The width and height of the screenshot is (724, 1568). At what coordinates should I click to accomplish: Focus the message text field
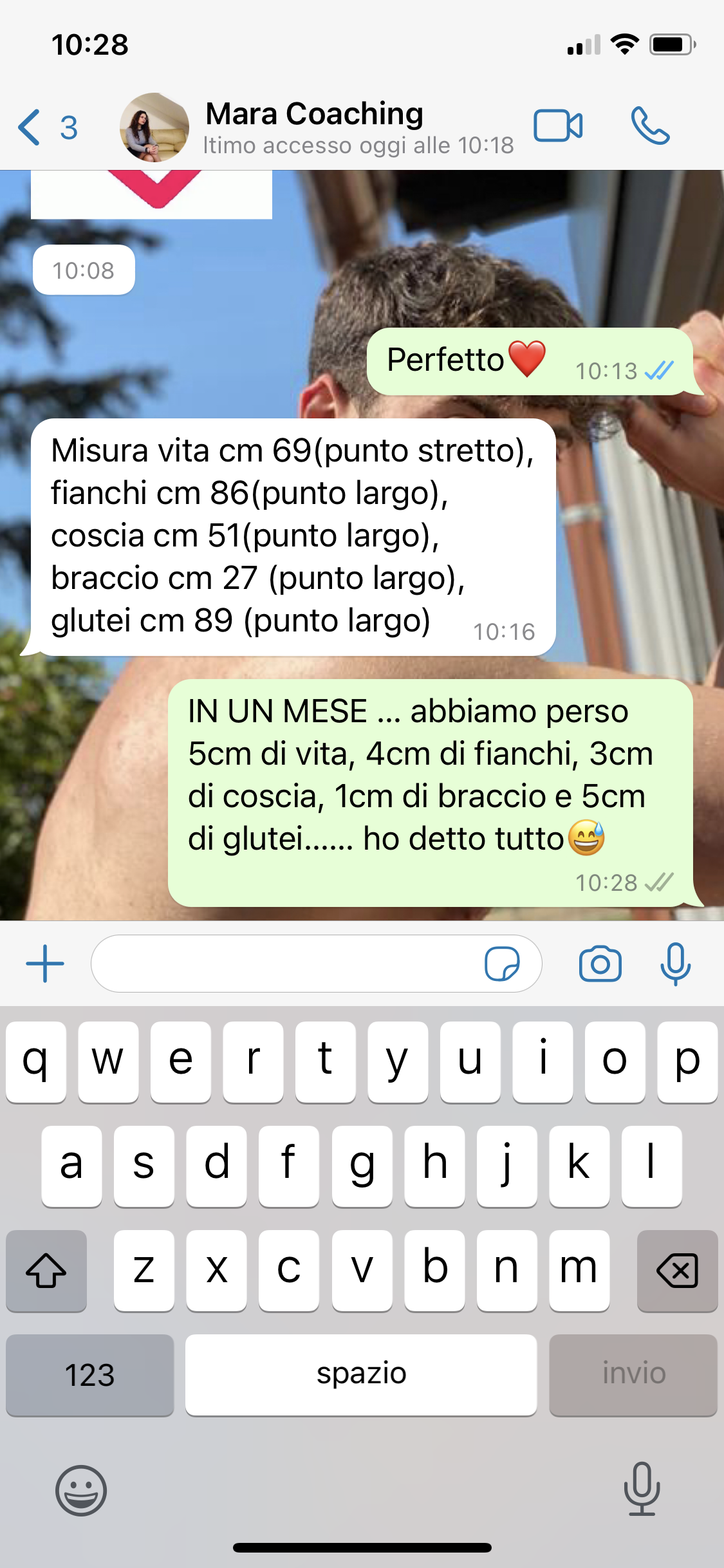click(283, 964)
